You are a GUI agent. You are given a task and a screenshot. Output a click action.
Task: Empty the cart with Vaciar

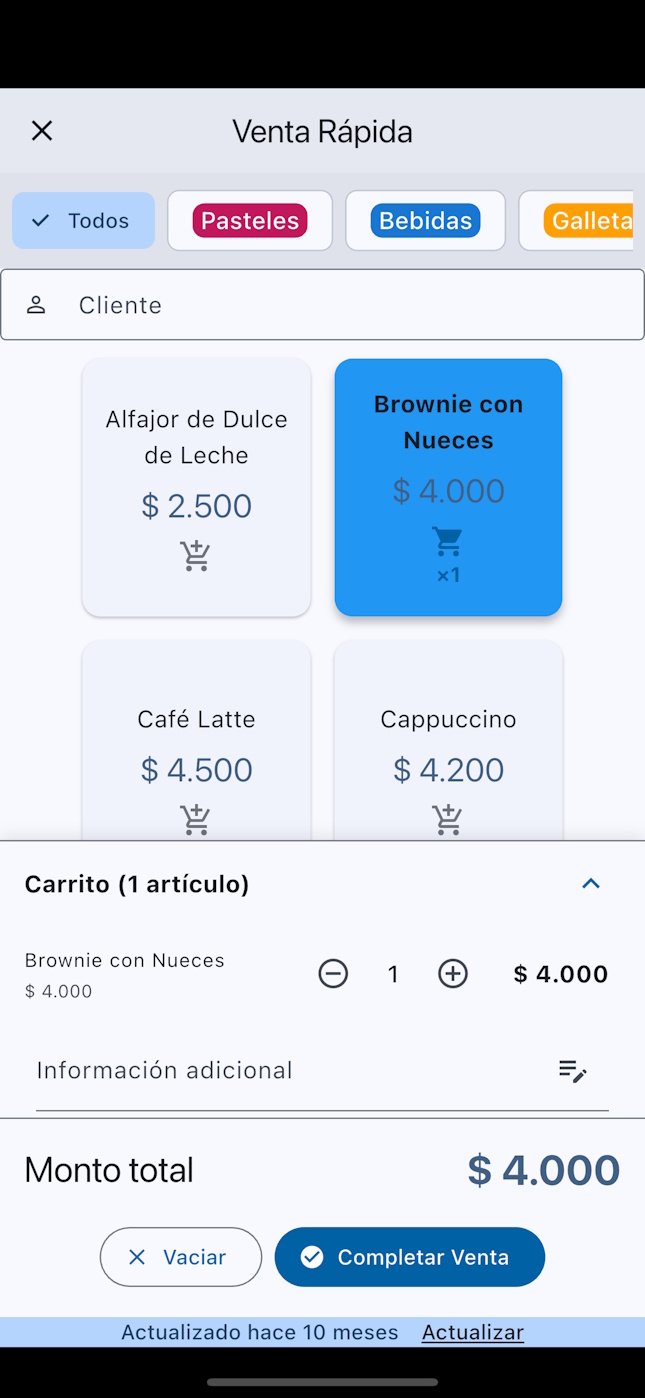(181, 1257)
